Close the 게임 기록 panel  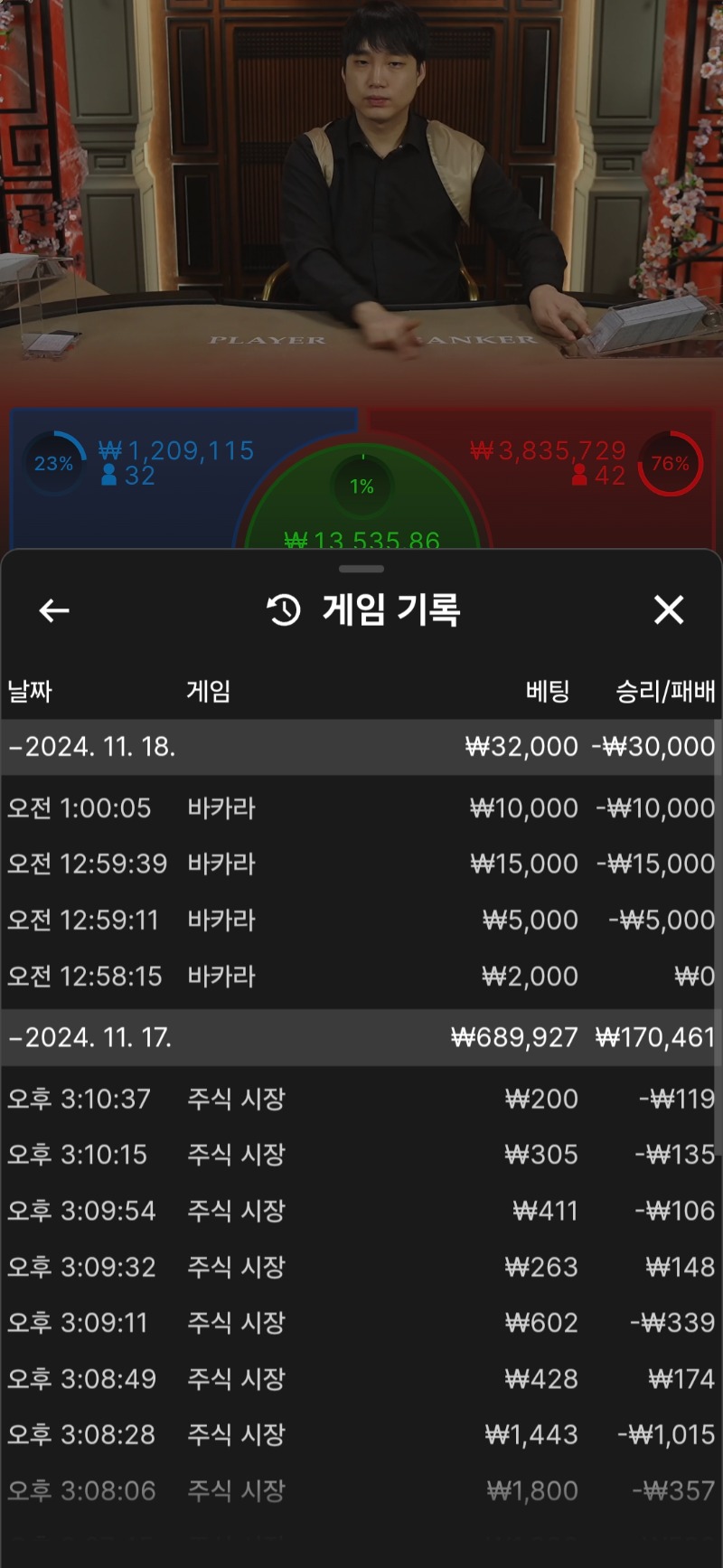tap(669, 610)
